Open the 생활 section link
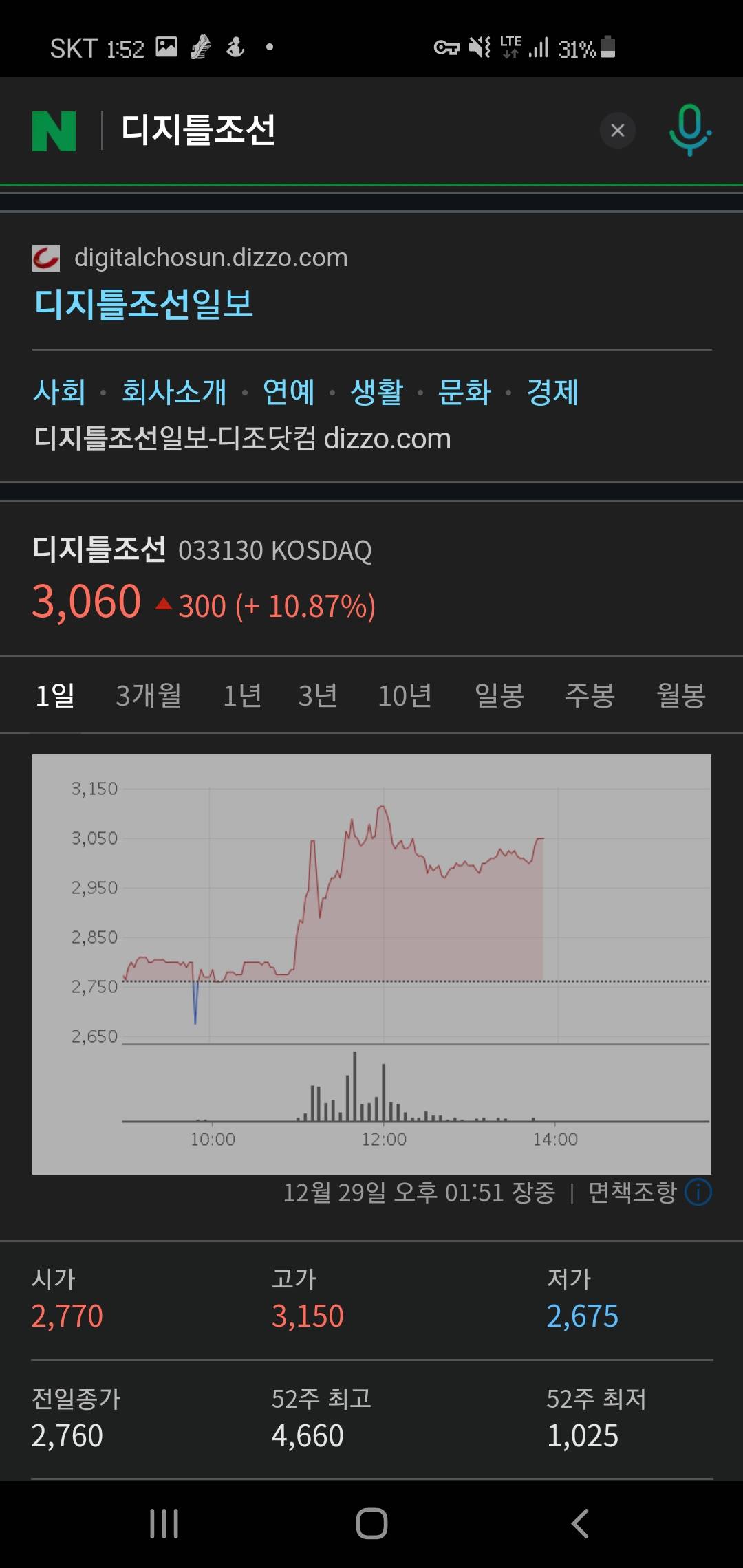Image resolution: width=743 pixels, height=1568 pixels. (376, 392)
